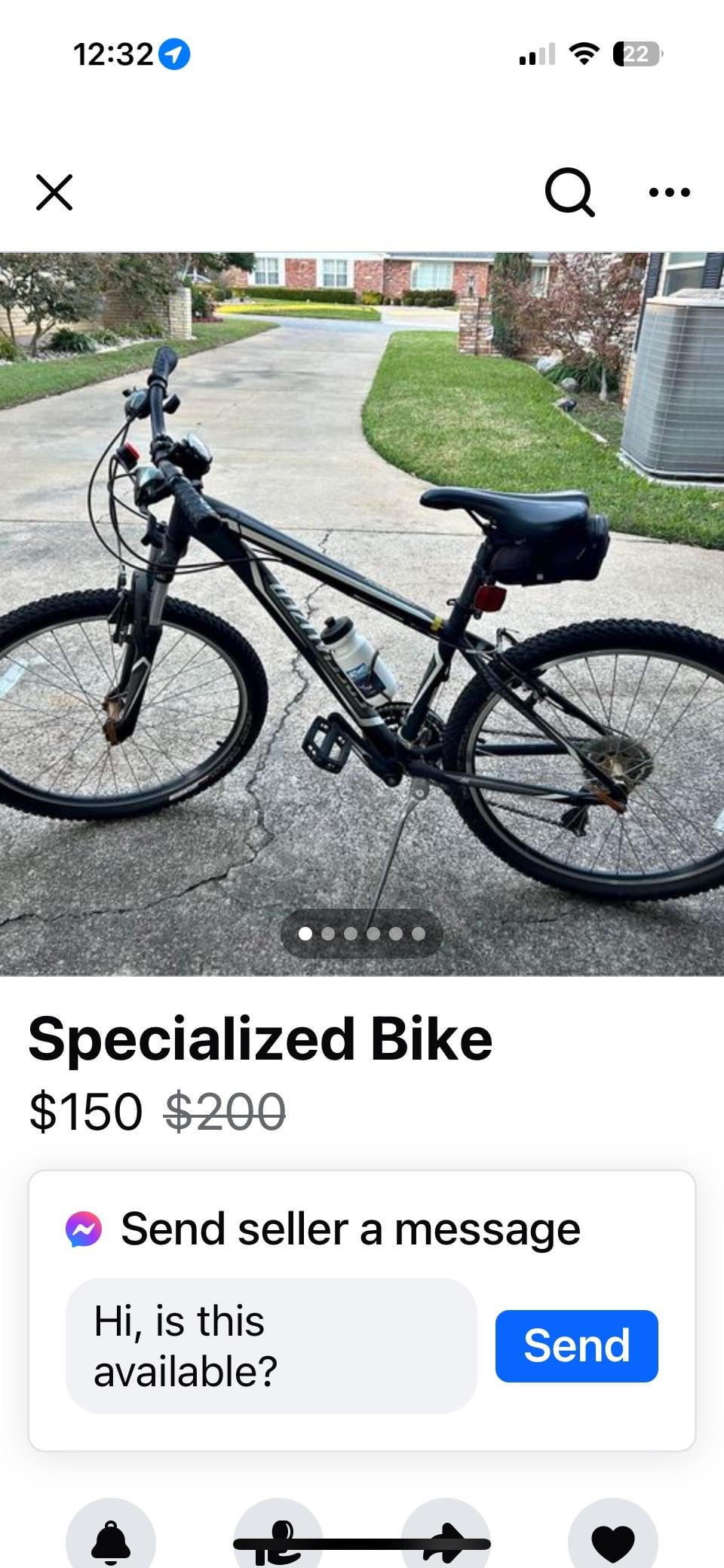Edit the 'Hi, is this available?' message field

coord(271,1346)
